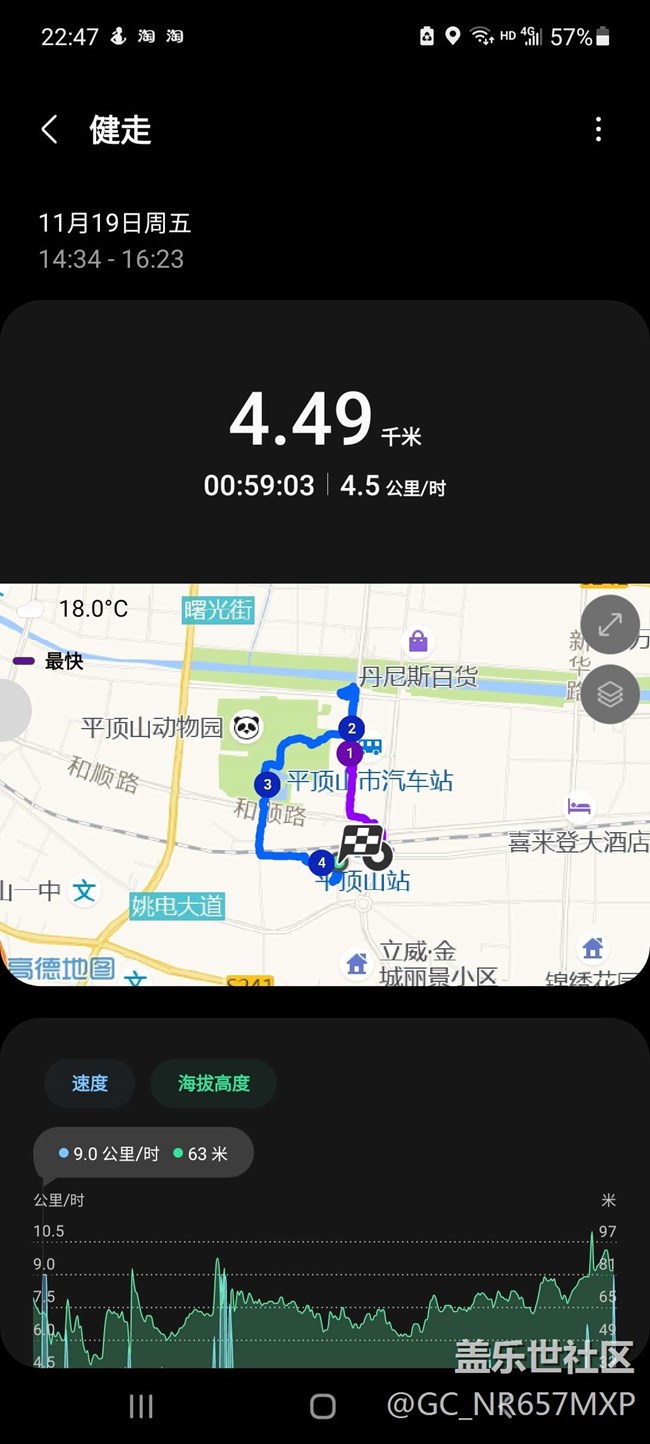Screen dimensions: 650x1444
Task: Select the 速度 chart chip
Action: [x=90, y=1083]
